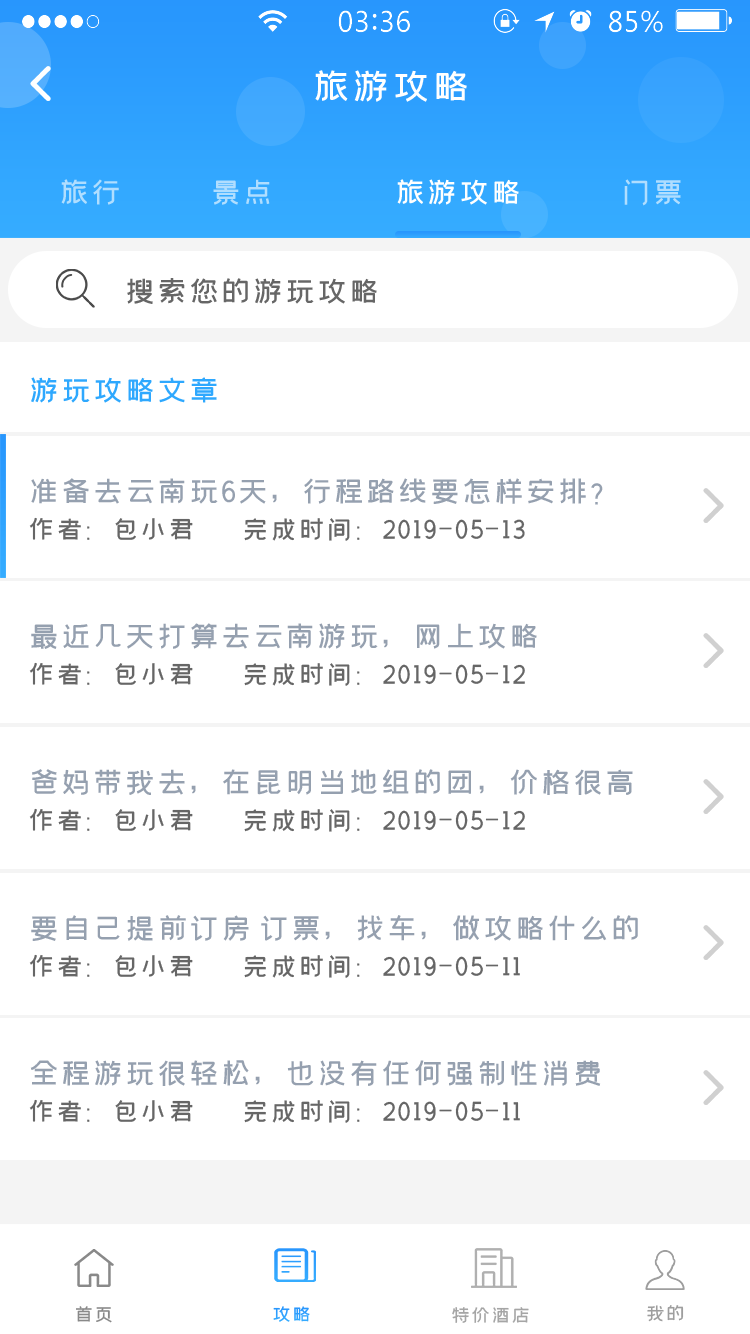Viewport: 750px width, 1334px height.
Task: Go back using the top-left arrow
Action: click(41, 85)
